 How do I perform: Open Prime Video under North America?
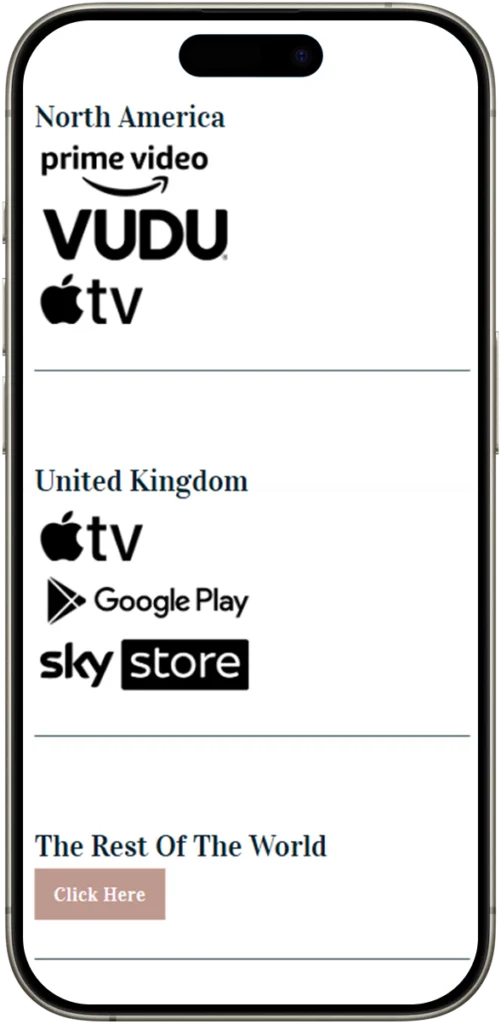point(125,170)
